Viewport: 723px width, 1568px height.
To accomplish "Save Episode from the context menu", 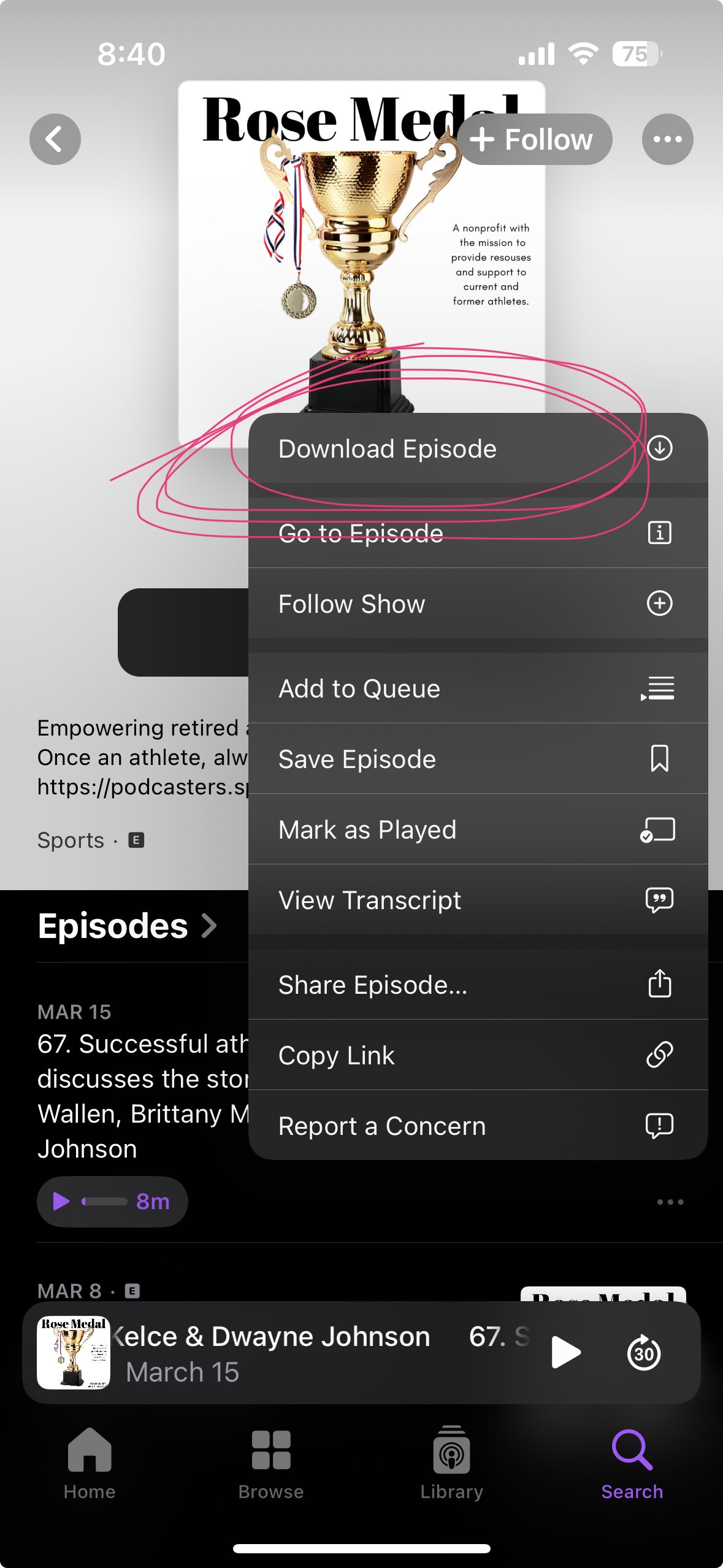I will coord(478,759).
